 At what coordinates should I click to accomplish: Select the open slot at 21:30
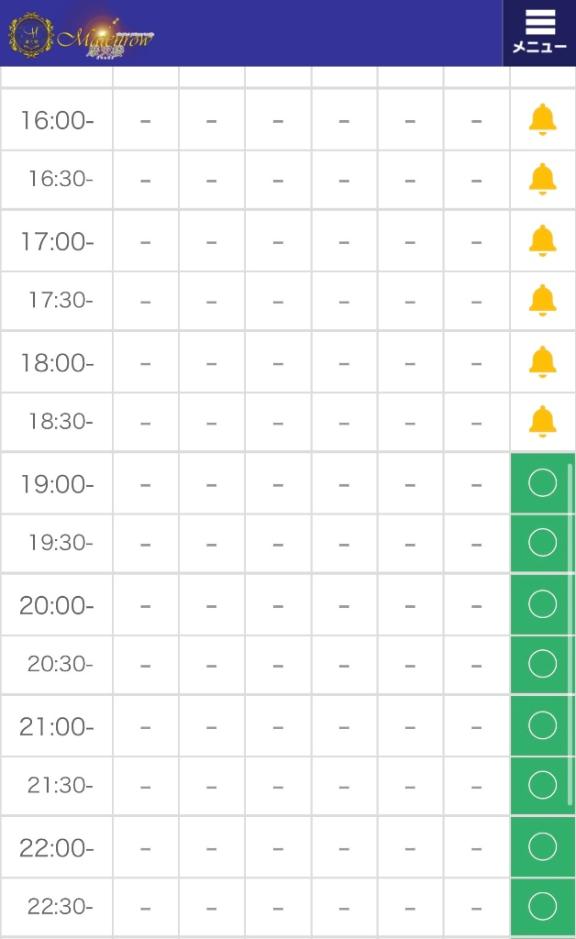(x=542, y=785)
